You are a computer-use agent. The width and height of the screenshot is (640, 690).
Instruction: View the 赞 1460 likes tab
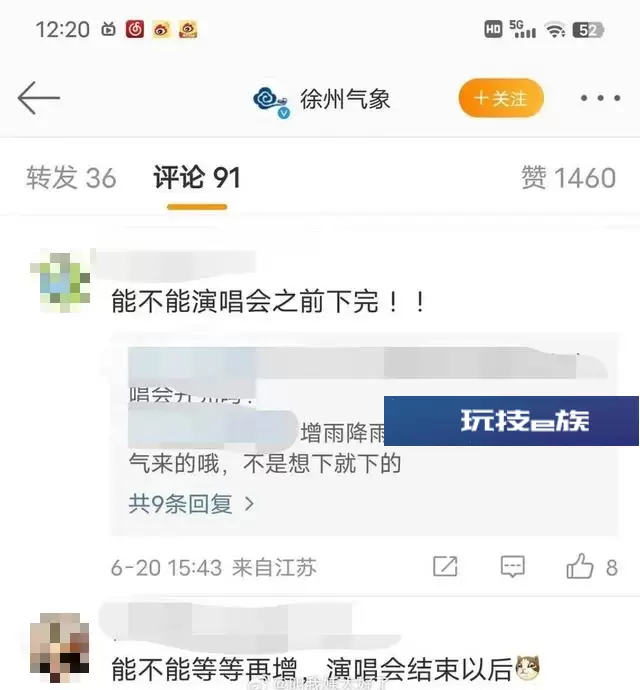coord(567,178)
